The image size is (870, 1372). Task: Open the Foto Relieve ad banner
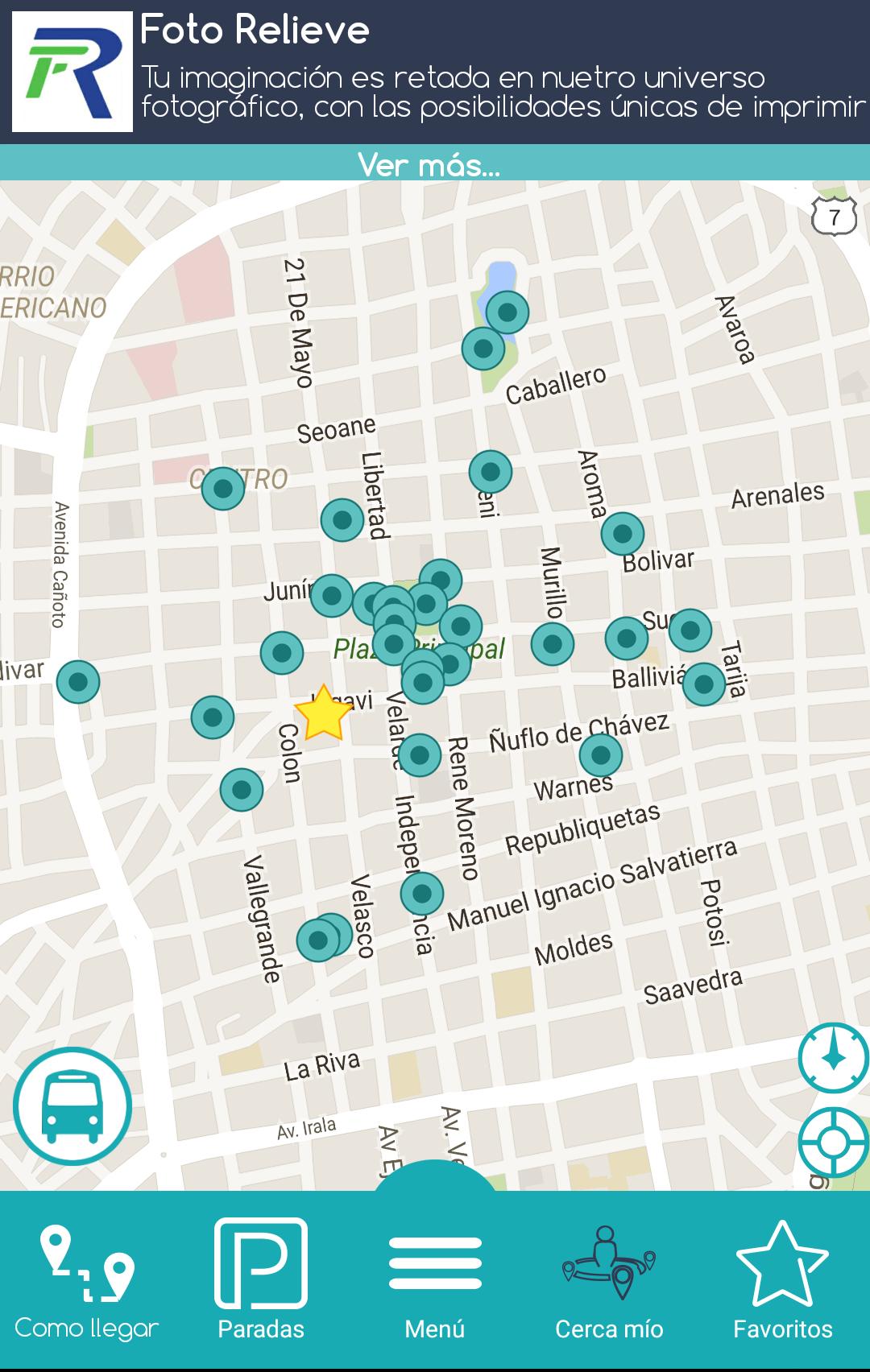point(435,72)
